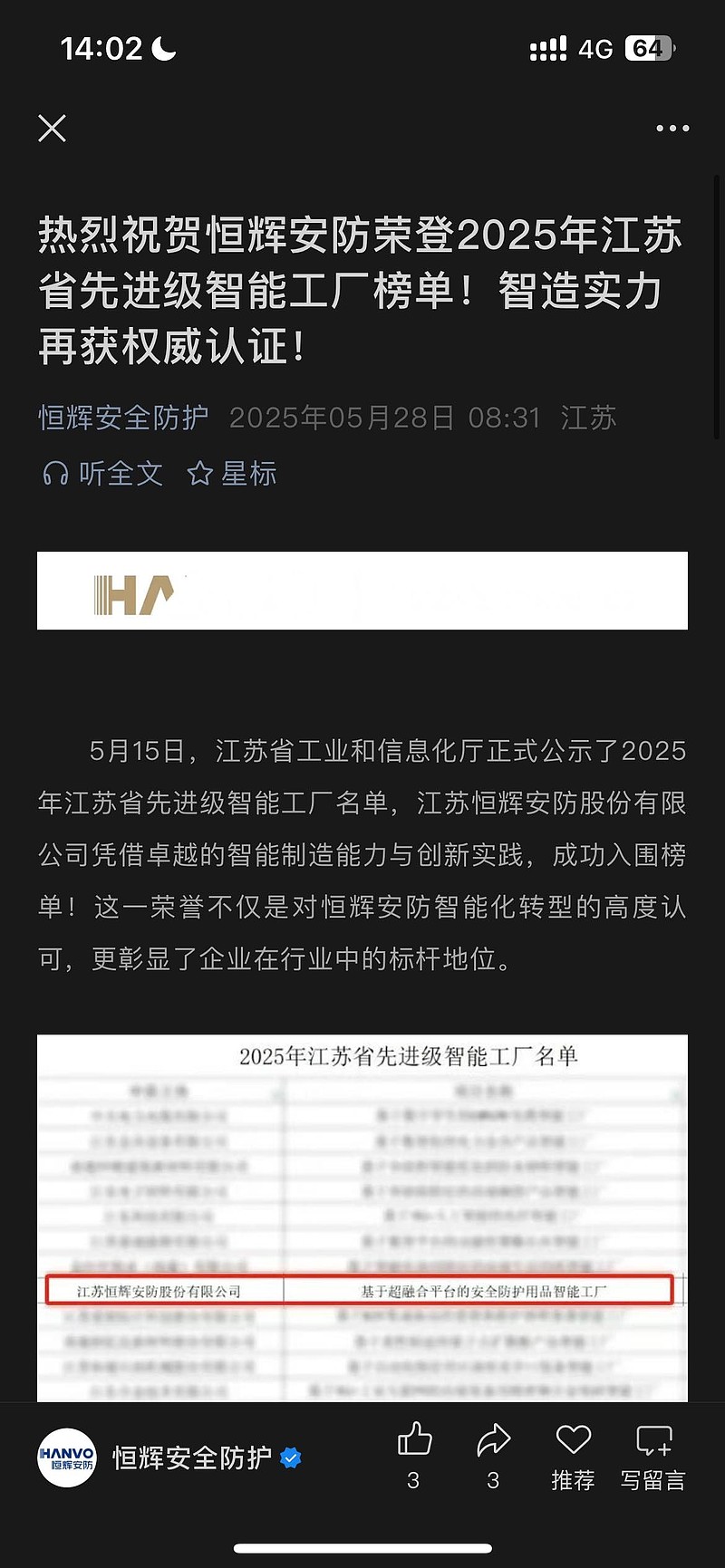Open the 恒辉安全防护 account link under the title

(x=123, y=418)
